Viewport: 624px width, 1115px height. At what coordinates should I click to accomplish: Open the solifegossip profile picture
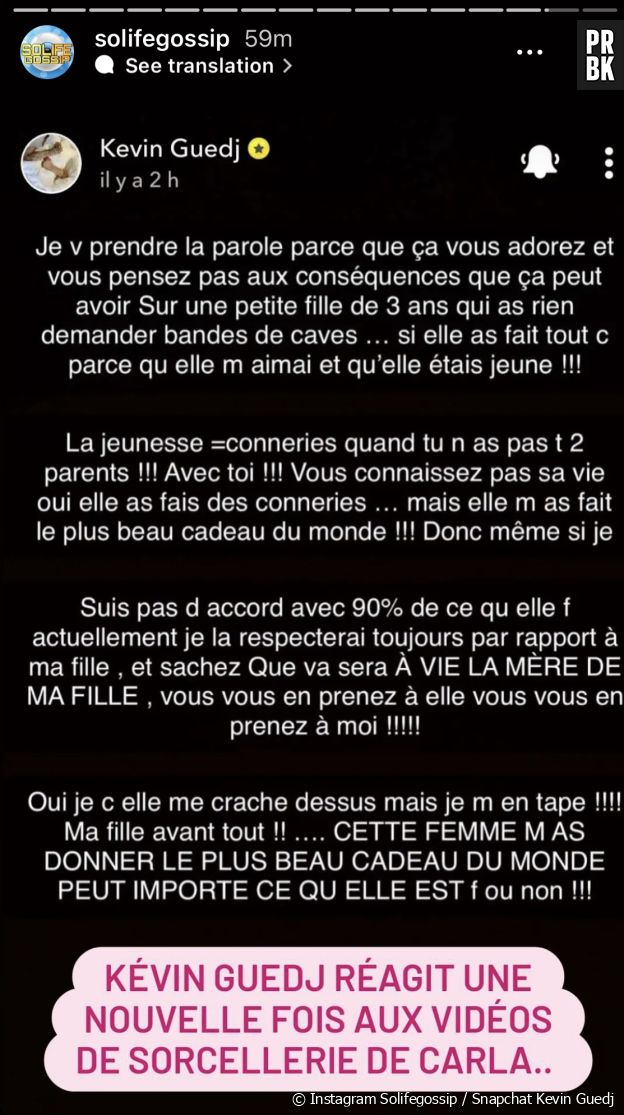coord(48,52)
